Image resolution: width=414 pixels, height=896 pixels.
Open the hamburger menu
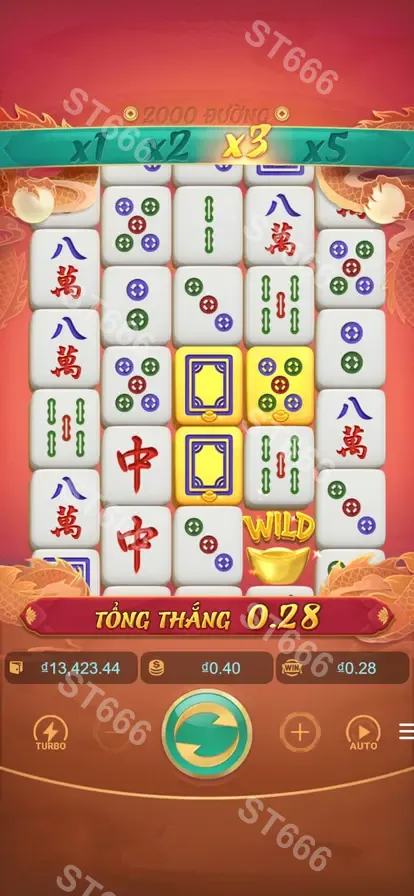pyautogui.click(x=406, y=731)
